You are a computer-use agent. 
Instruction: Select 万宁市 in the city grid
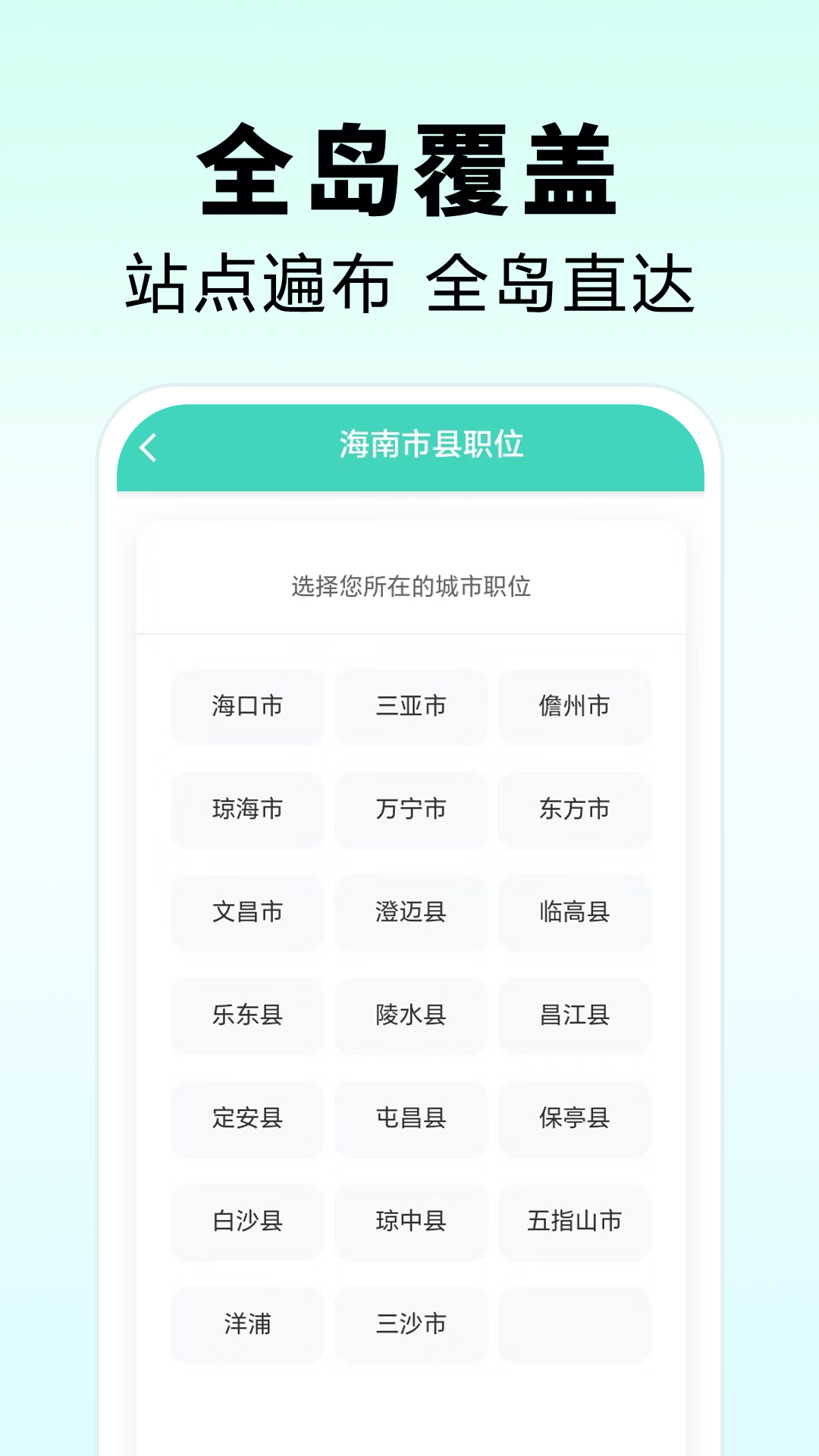pos(410,810)
